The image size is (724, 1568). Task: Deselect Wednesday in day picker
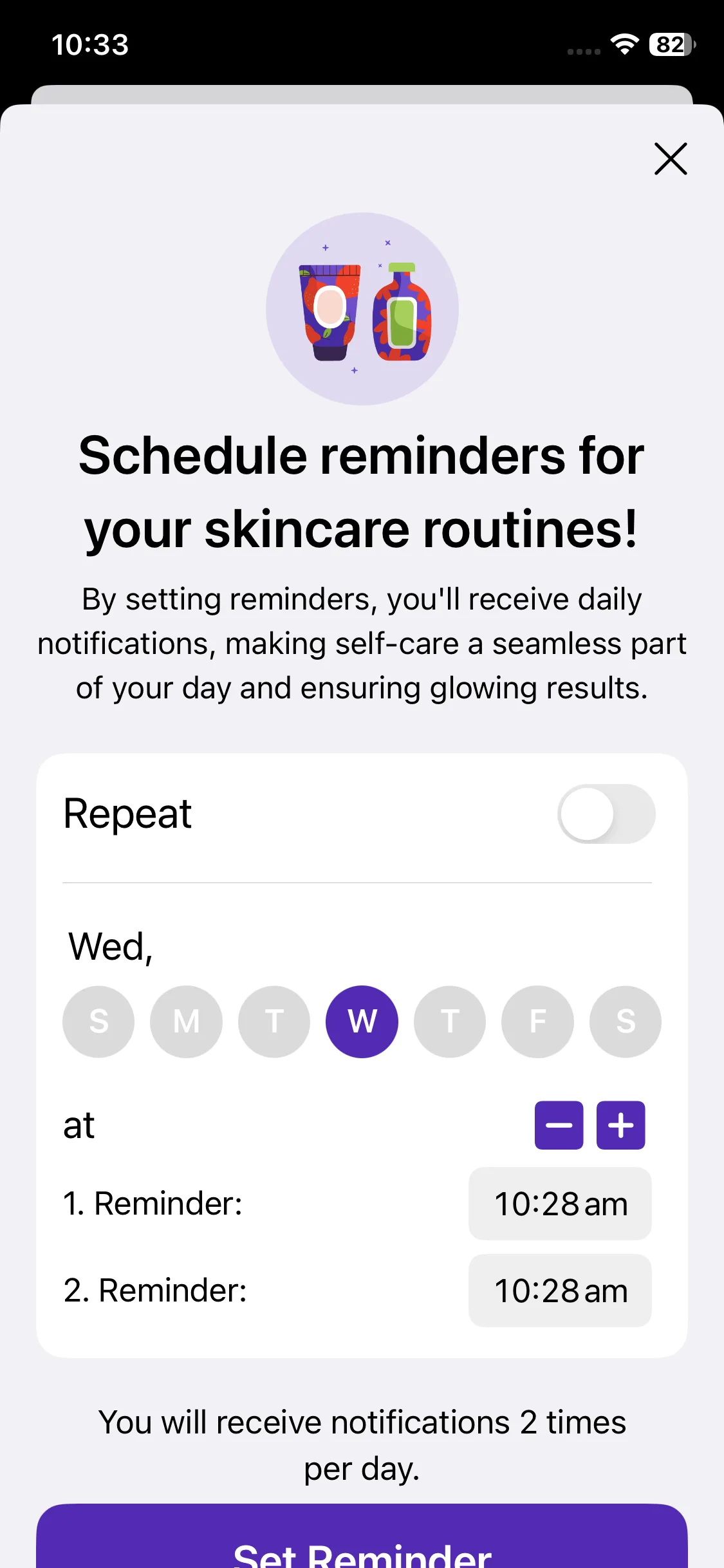tap(362, 1022)
